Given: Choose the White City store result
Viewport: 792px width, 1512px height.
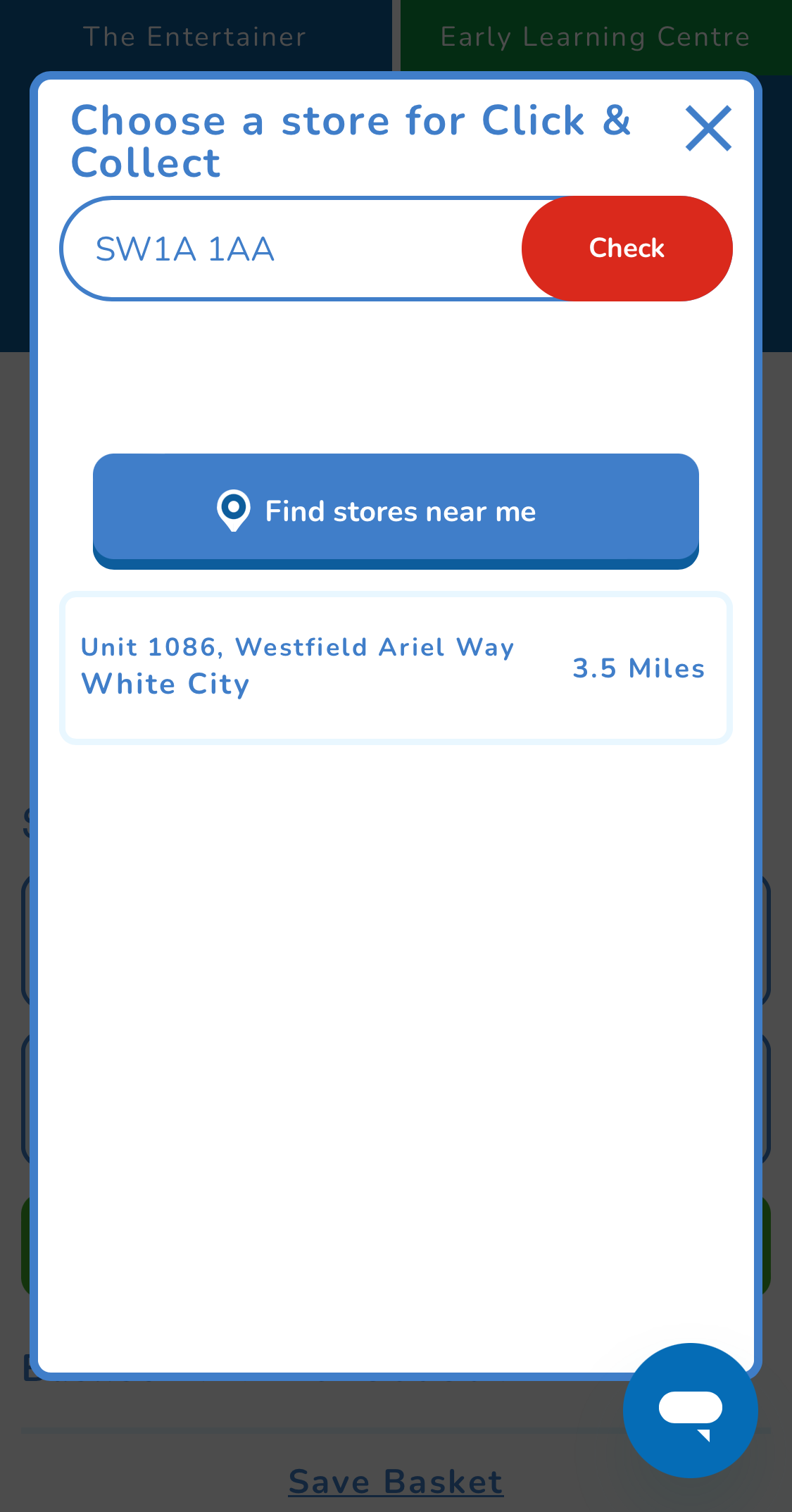Looking at the screenshot, I should (x=396, y=667).
